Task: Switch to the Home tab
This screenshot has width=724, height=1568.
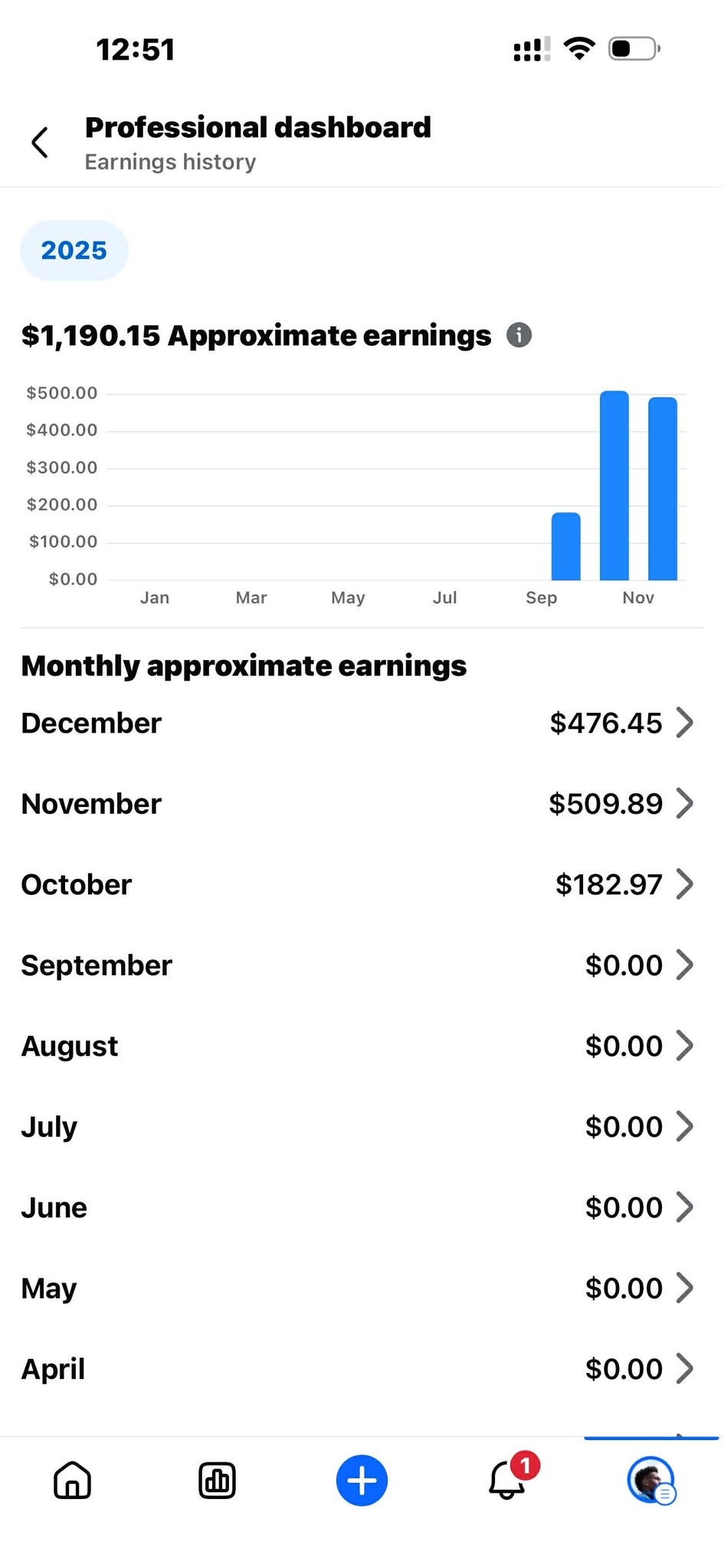Action: click(73, 1480)
